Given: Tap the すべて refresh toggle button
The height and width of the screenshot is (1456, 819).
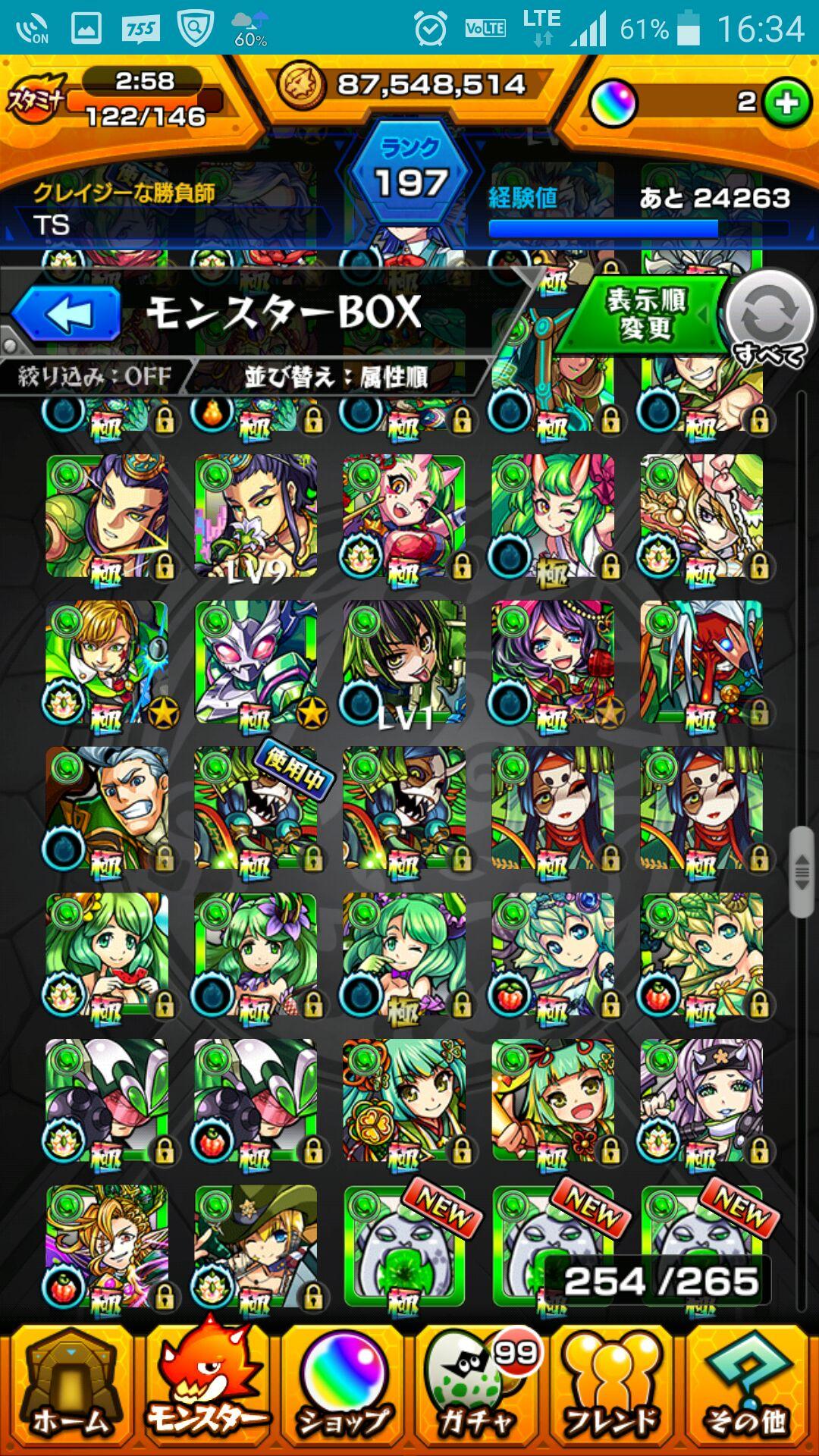Looking at the screenshot, I should click(x=769, y=317).
